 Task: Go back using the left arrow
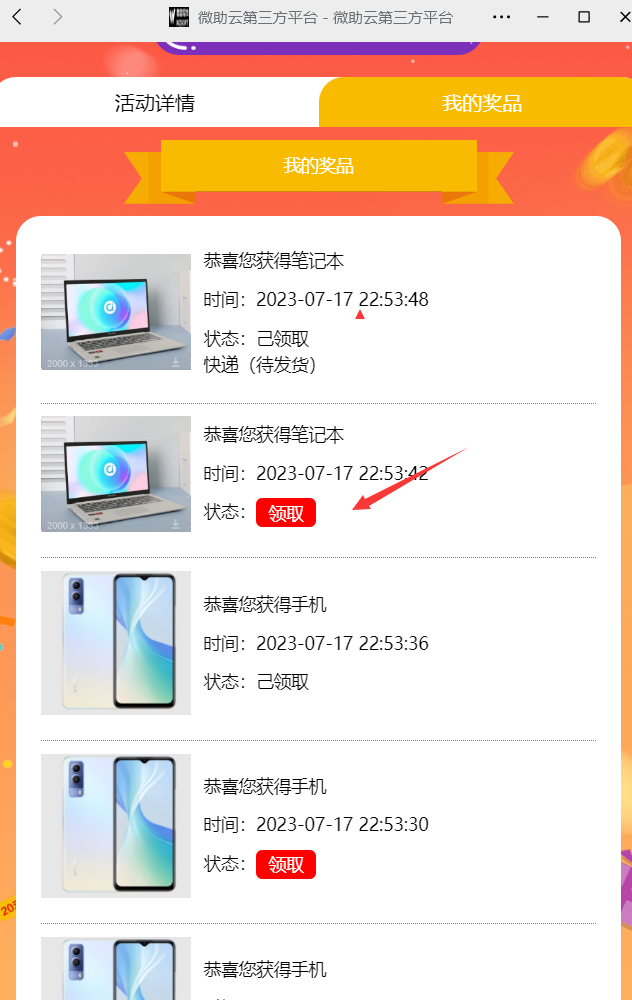[17, 17]
